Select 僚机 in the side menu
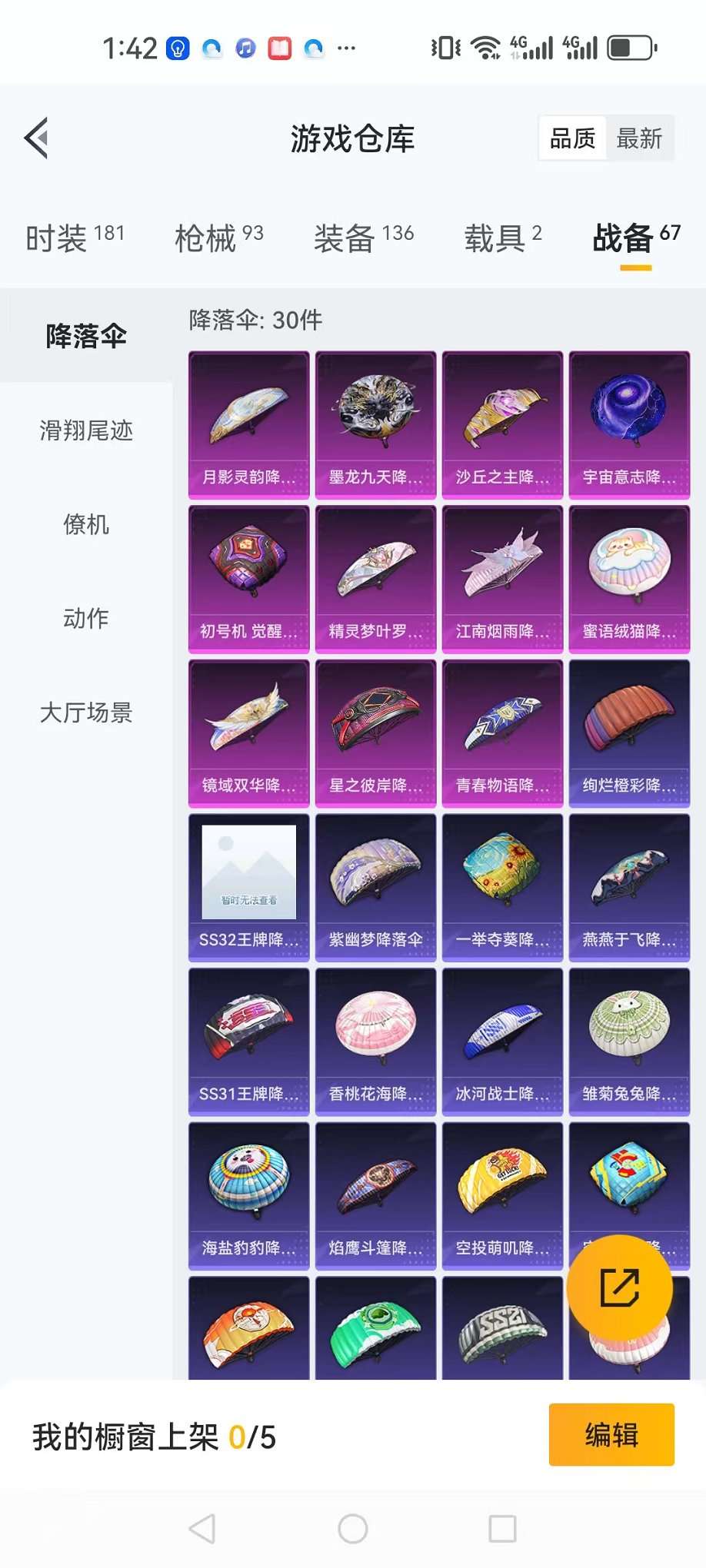This screenshot has width=706, height=1568. click(x=86, y=525)
